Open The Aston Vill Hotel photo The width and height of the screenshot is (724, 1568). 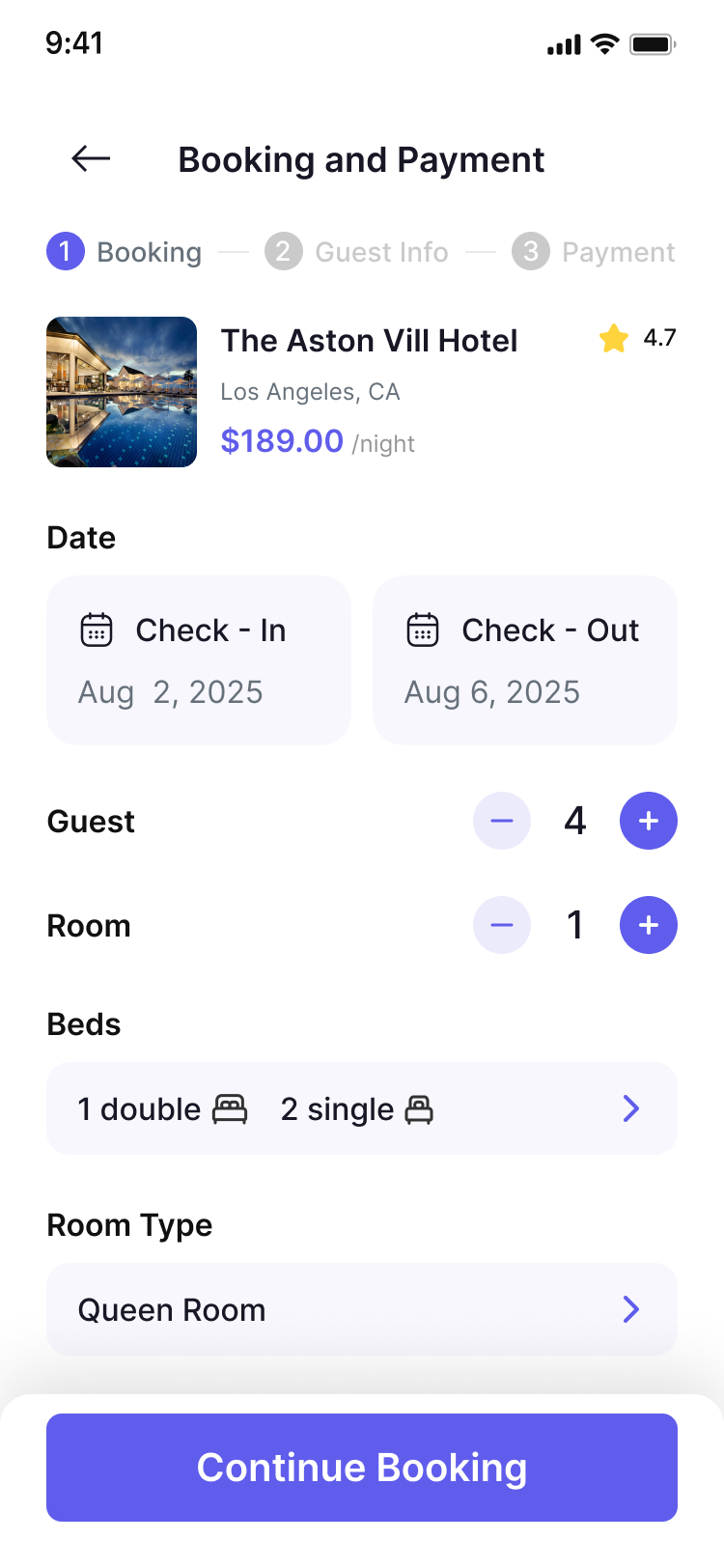pyautogui.click(x=122, y=392)
